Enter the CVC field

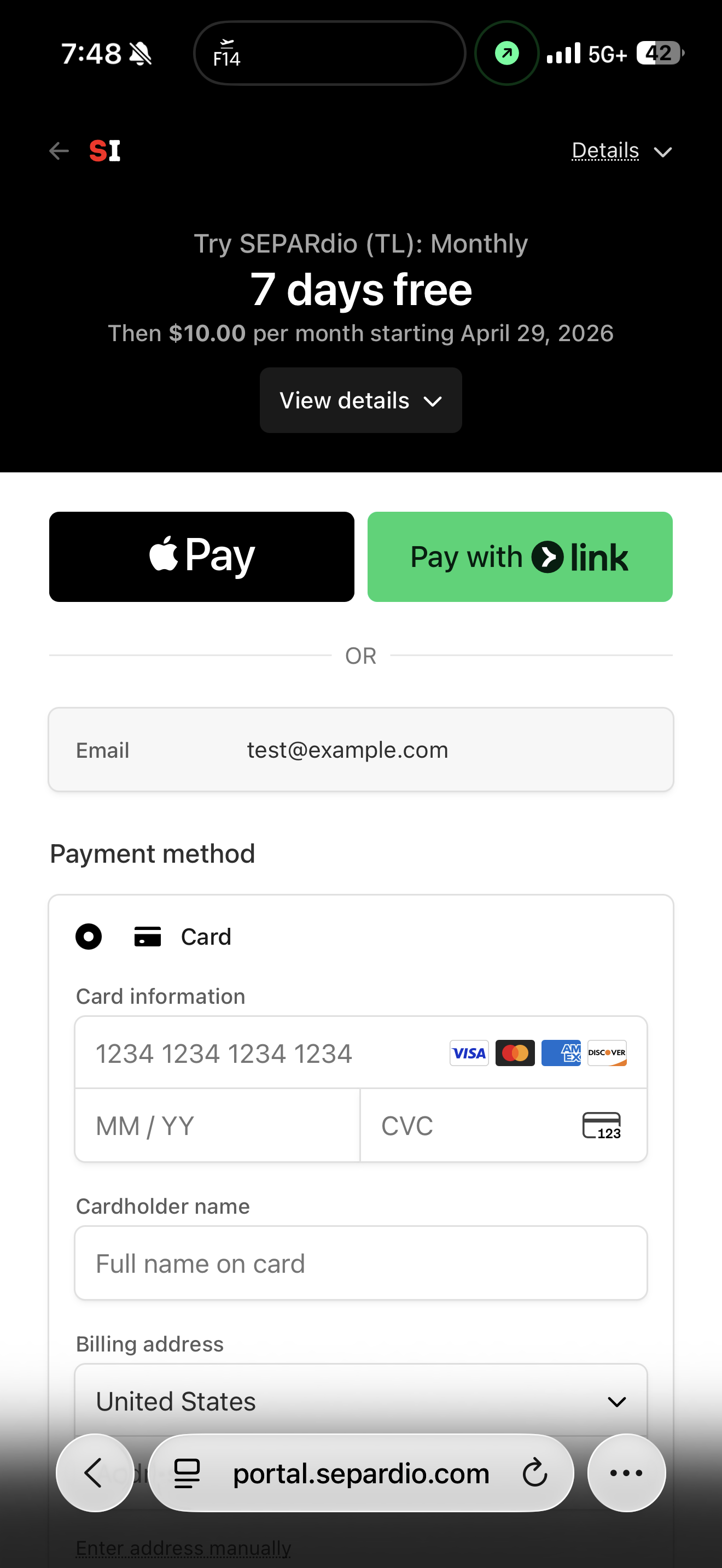point(475,1126)
